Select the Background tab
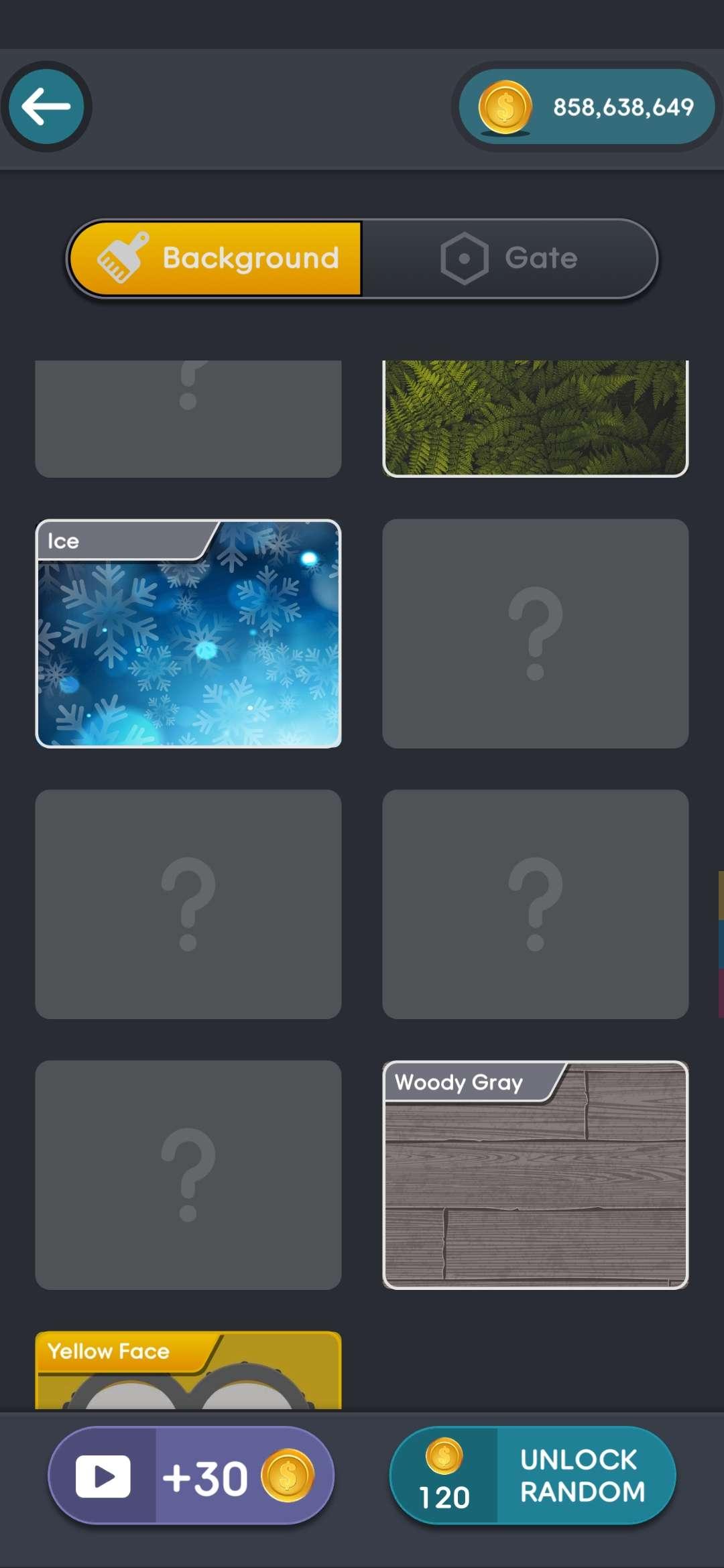The height and width of the screenshot is (1568, 724). [x=217, y=259]
